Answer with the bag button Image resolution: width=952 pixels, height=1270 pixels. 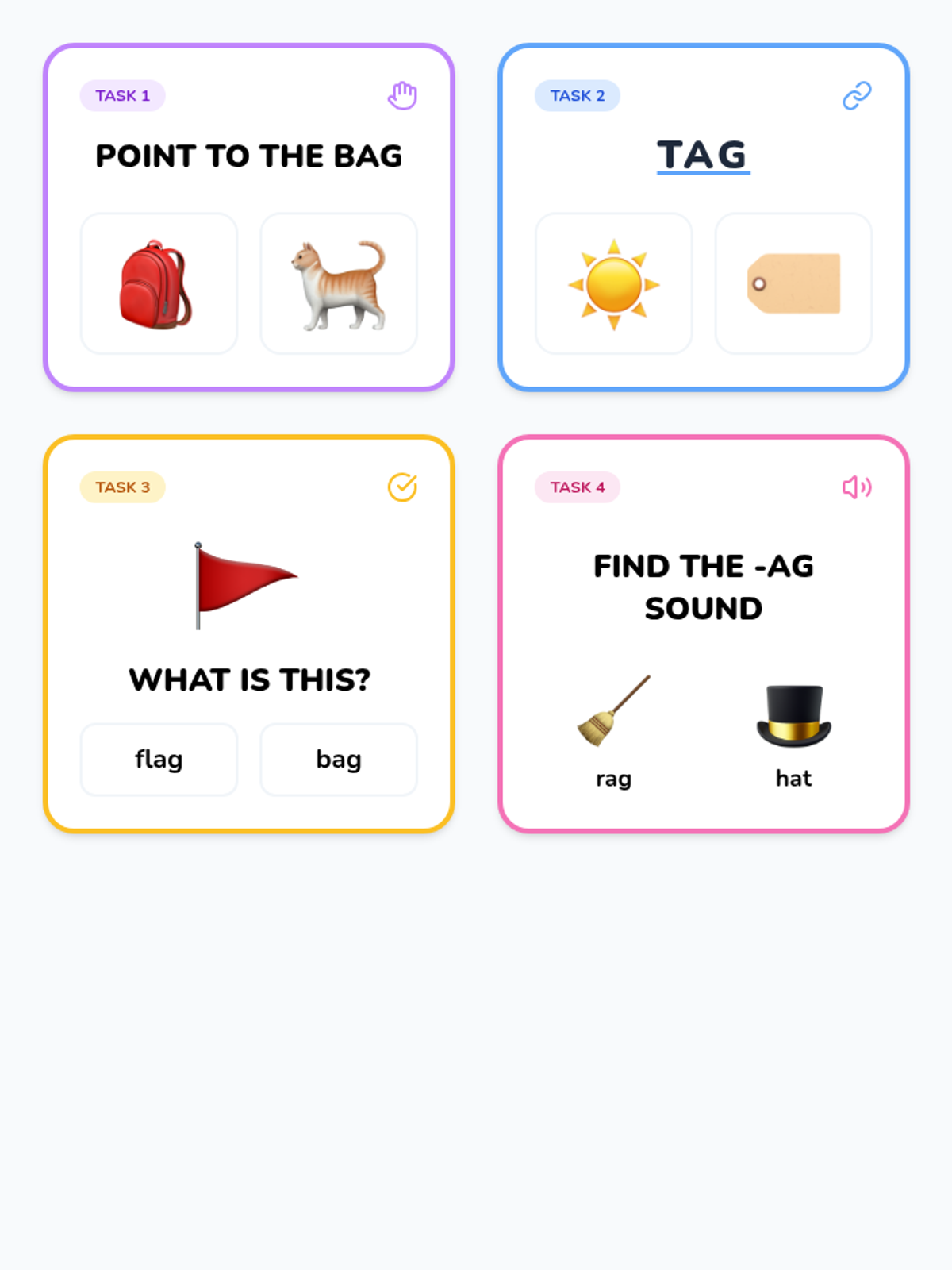[339, 760]
